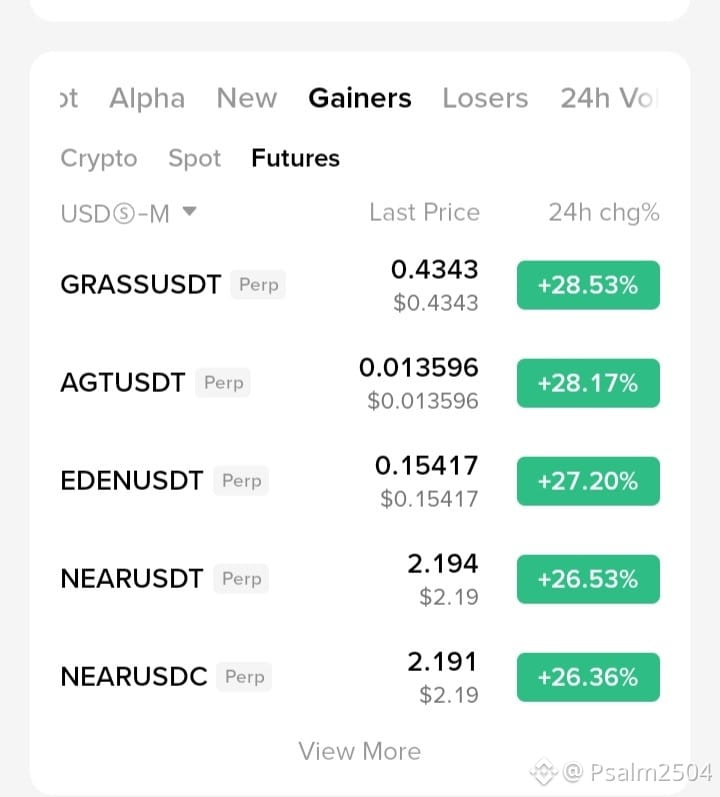
Task: Sort by Last Price column
Action: (425, 212)
